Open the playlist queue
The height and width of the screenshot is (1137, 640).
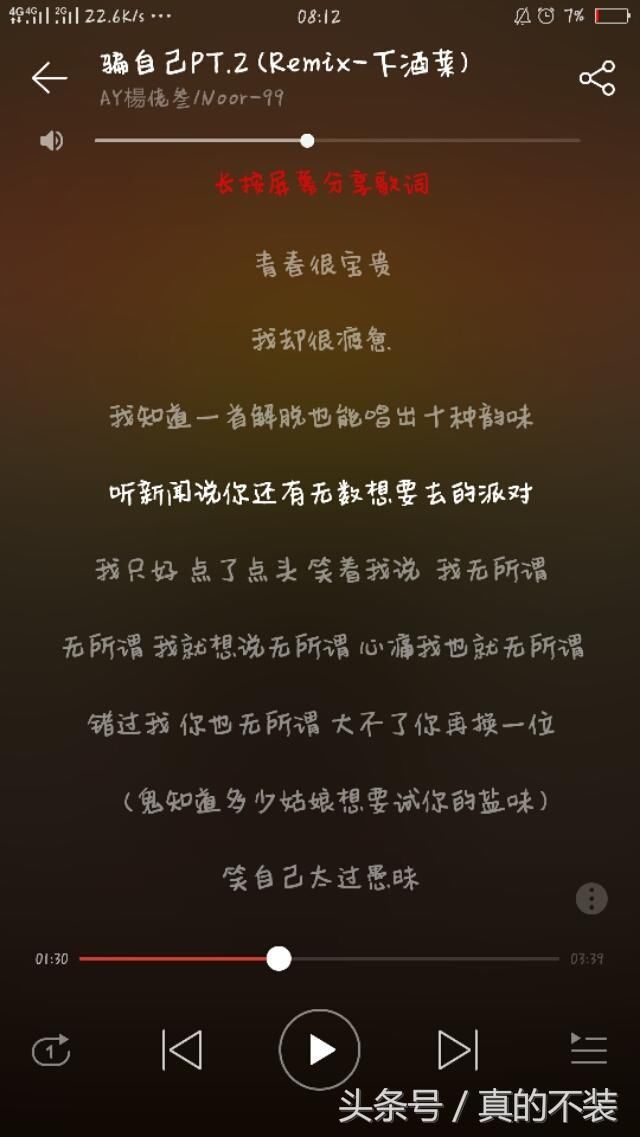[x=588, y=1050]
